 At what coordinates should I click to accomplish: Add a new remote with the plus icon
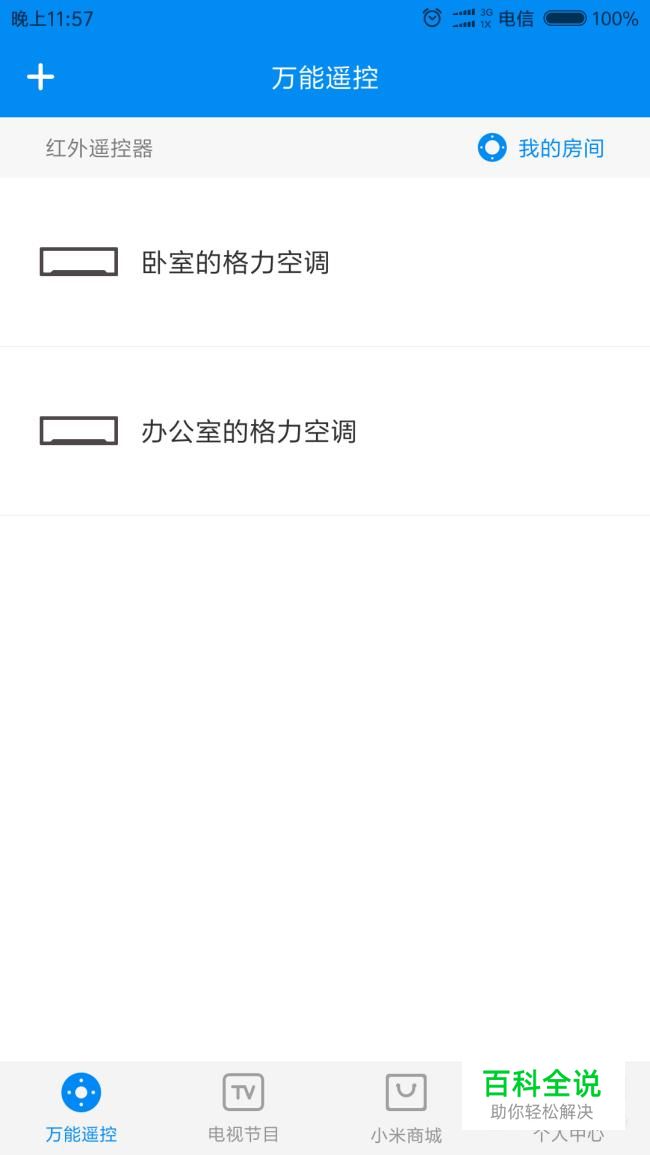[x=40, y=77]
